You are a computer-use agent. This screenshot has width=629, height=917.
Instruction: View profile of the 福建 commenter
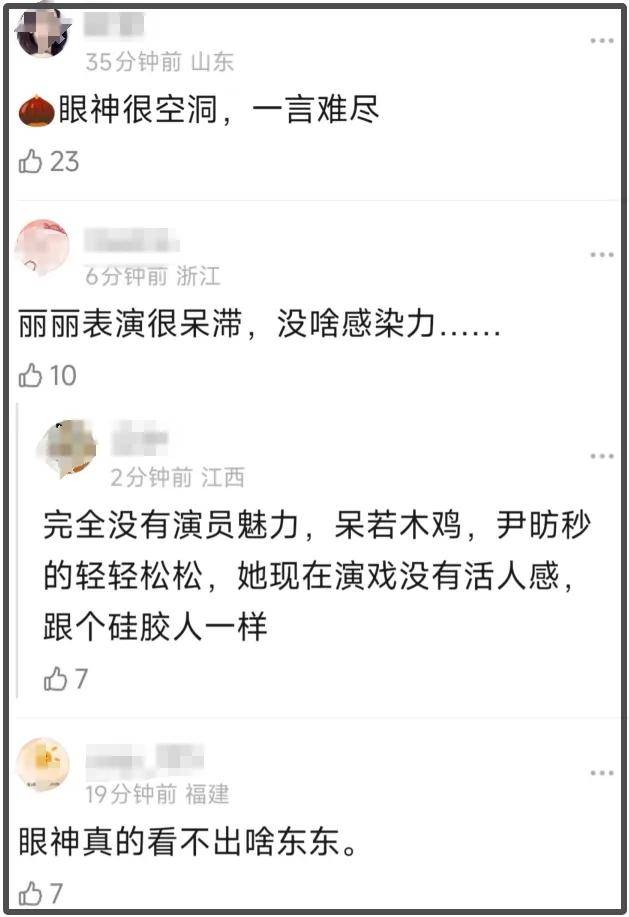click(43, 764)
